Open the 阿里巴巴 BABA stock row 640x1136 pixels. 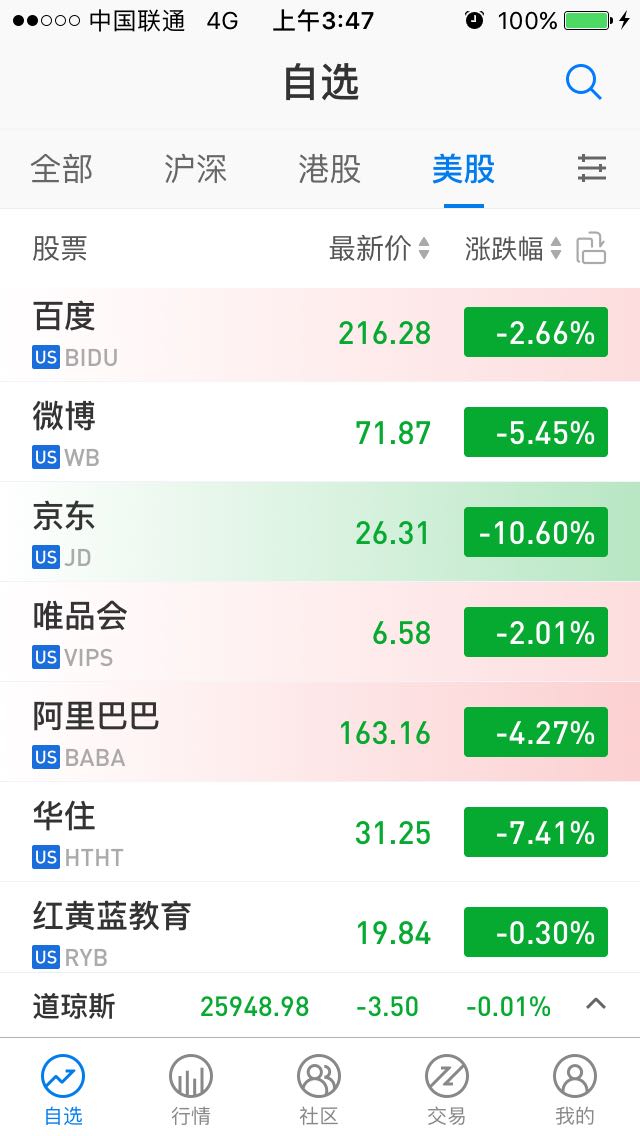[x=320, y=732]
